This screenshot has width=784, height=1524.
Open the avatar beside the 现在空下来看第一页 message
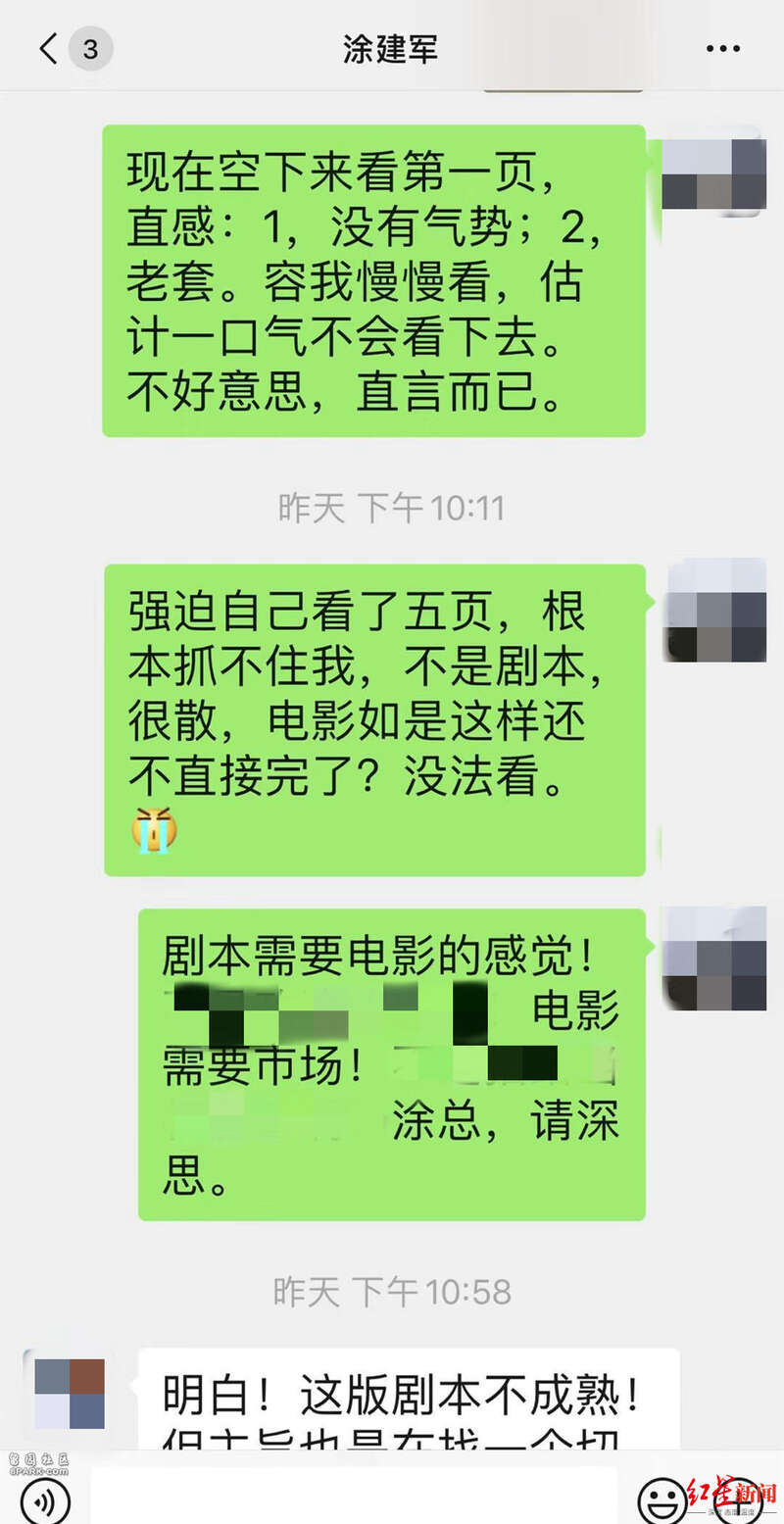click(713, 175)
